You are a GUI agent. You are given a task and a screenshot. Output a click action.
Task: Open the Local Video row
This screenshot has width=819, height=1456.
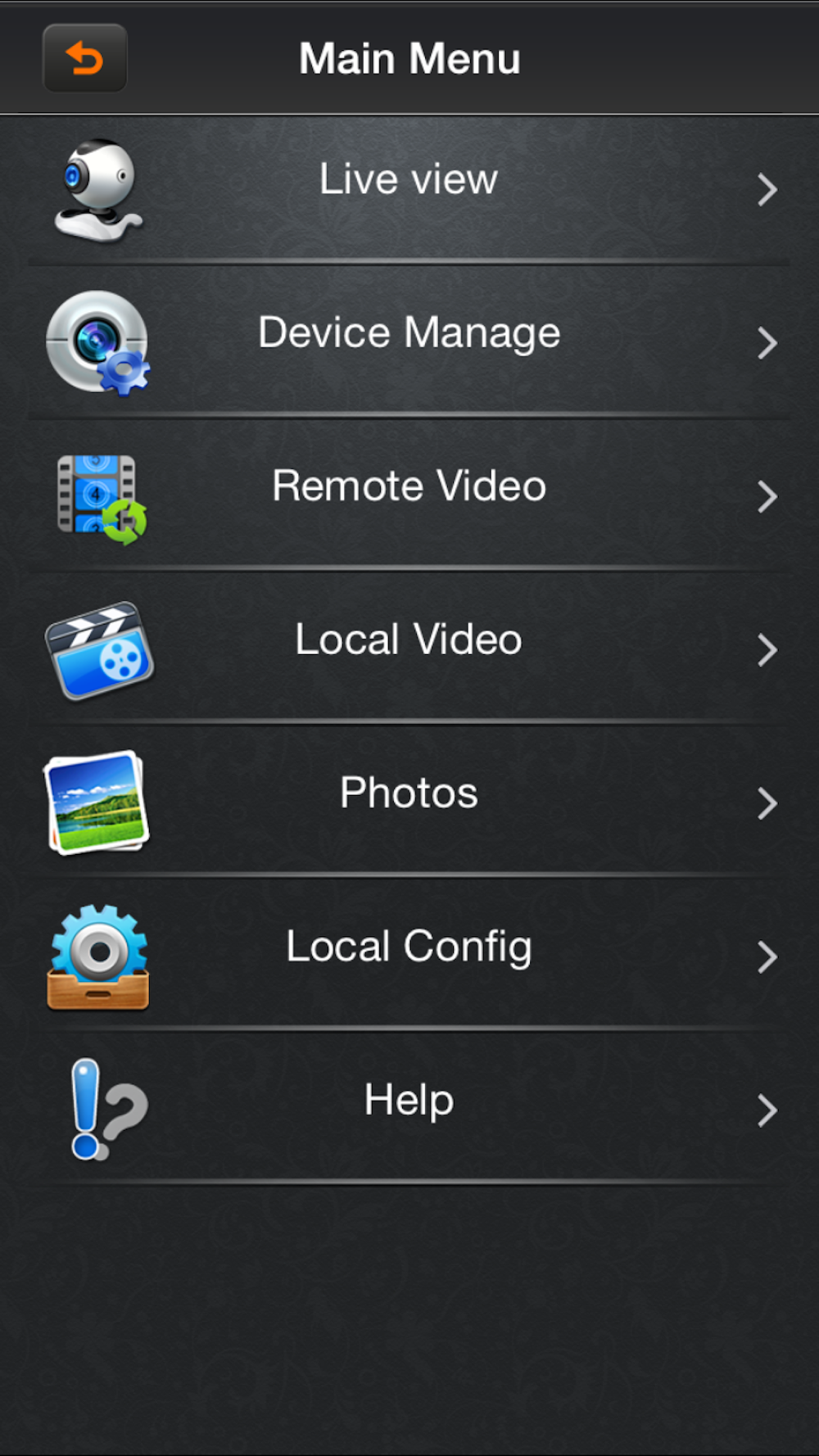(409, 648)
